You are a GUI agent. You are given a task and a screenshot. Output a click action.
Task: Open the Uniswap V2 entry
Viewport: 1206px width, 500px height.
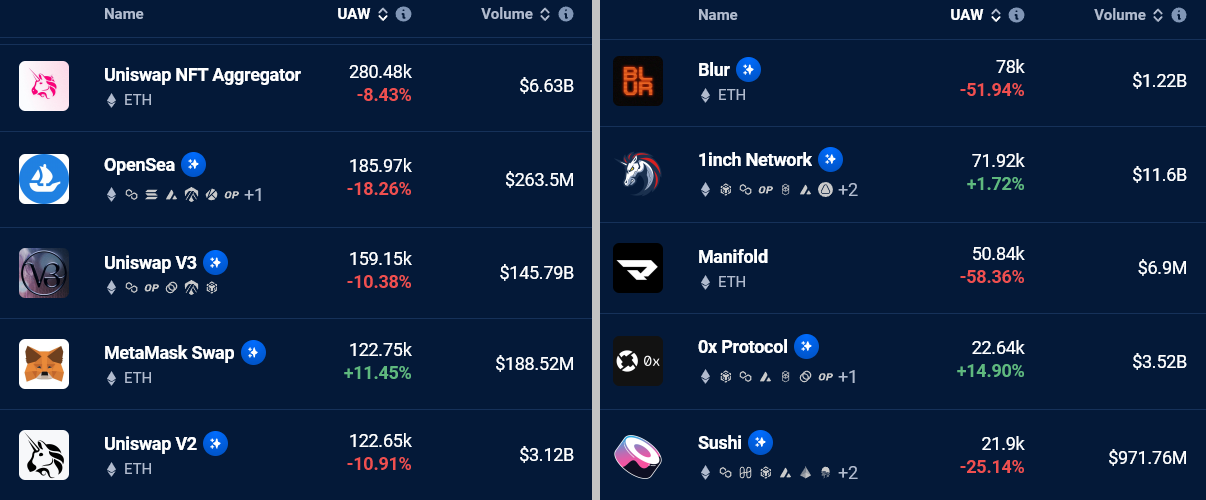(x=150, y=444)
